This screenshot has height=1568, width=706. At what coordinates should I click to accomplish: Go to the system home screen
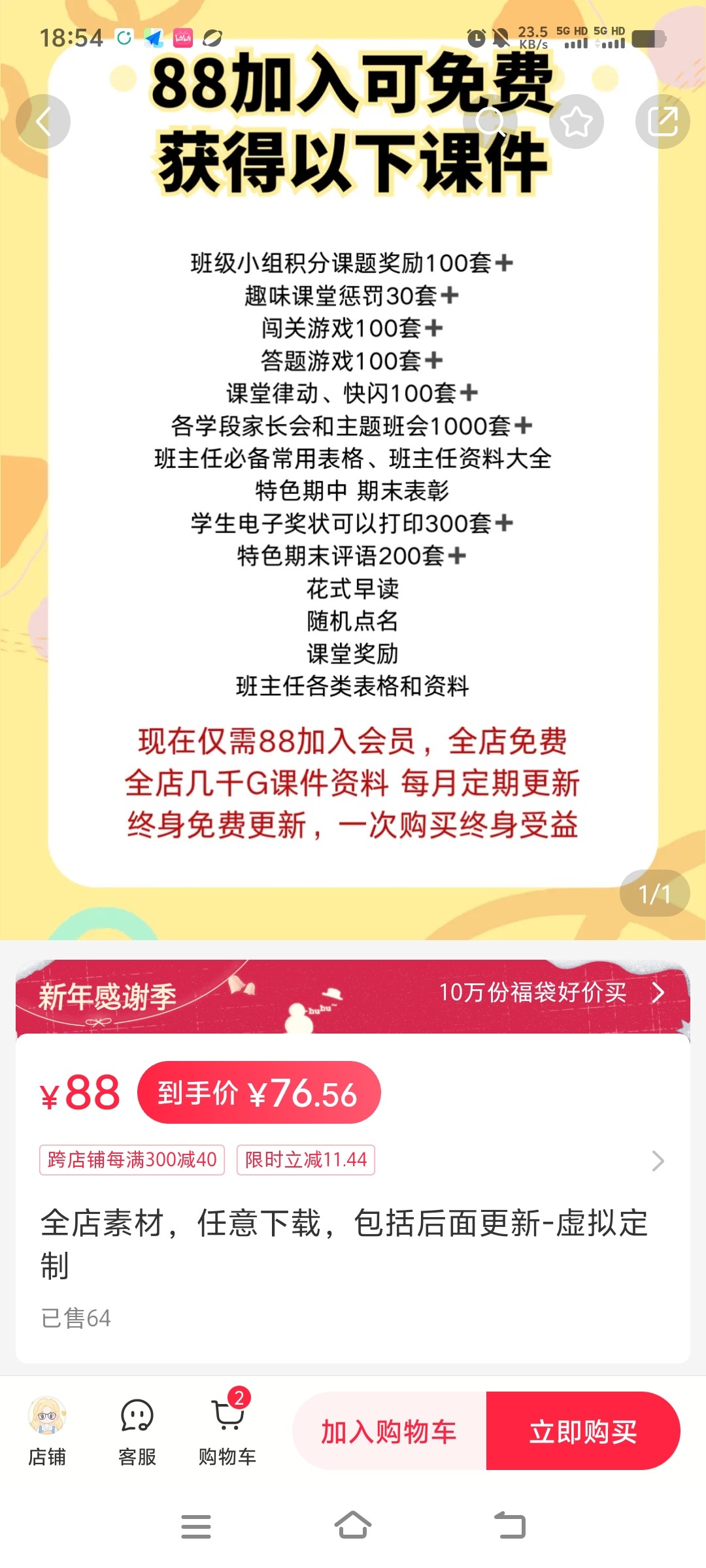pos(353,1526)
